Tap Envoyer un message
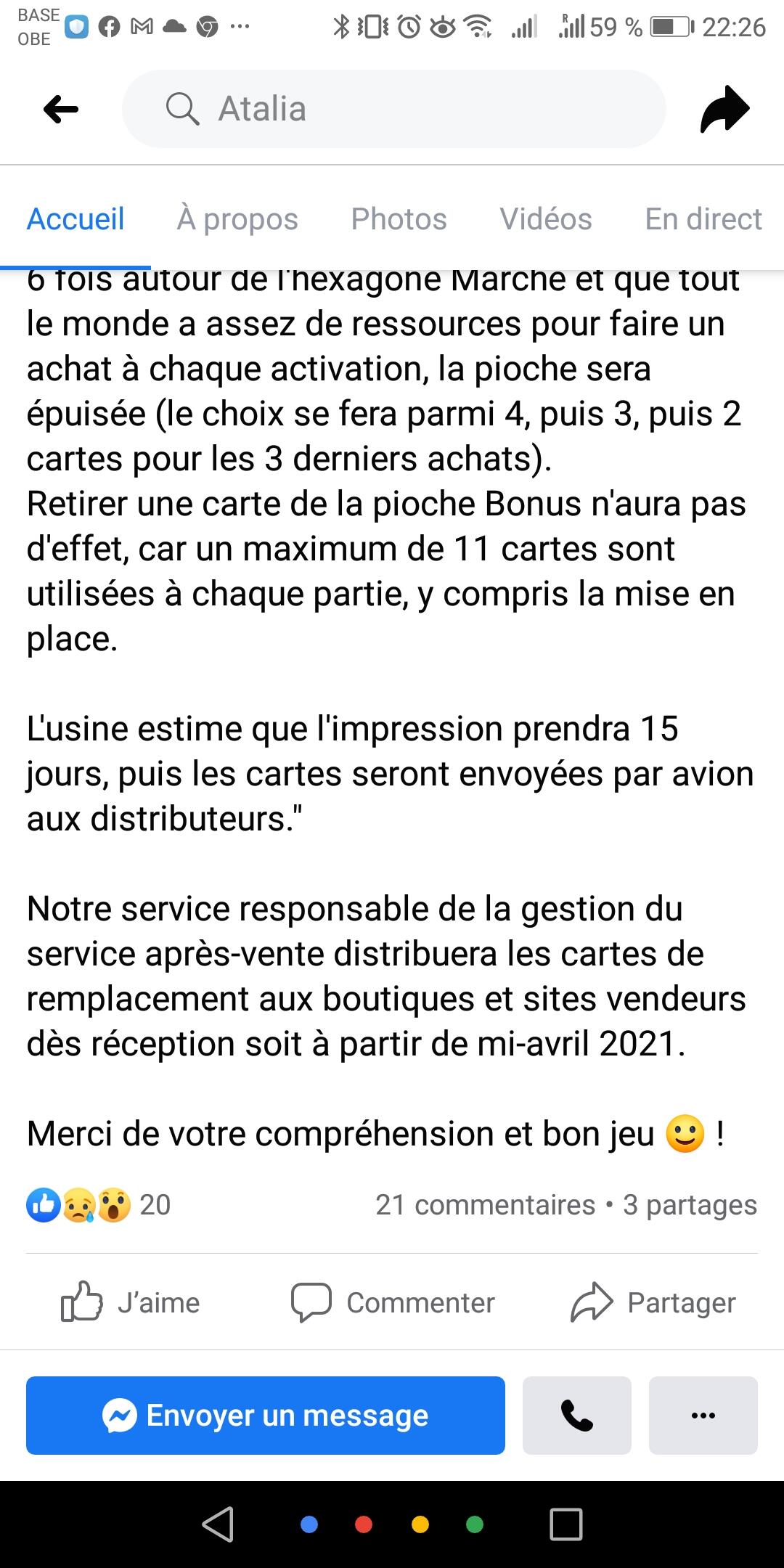The image size is (784, 1568). tap(266, 1415)
